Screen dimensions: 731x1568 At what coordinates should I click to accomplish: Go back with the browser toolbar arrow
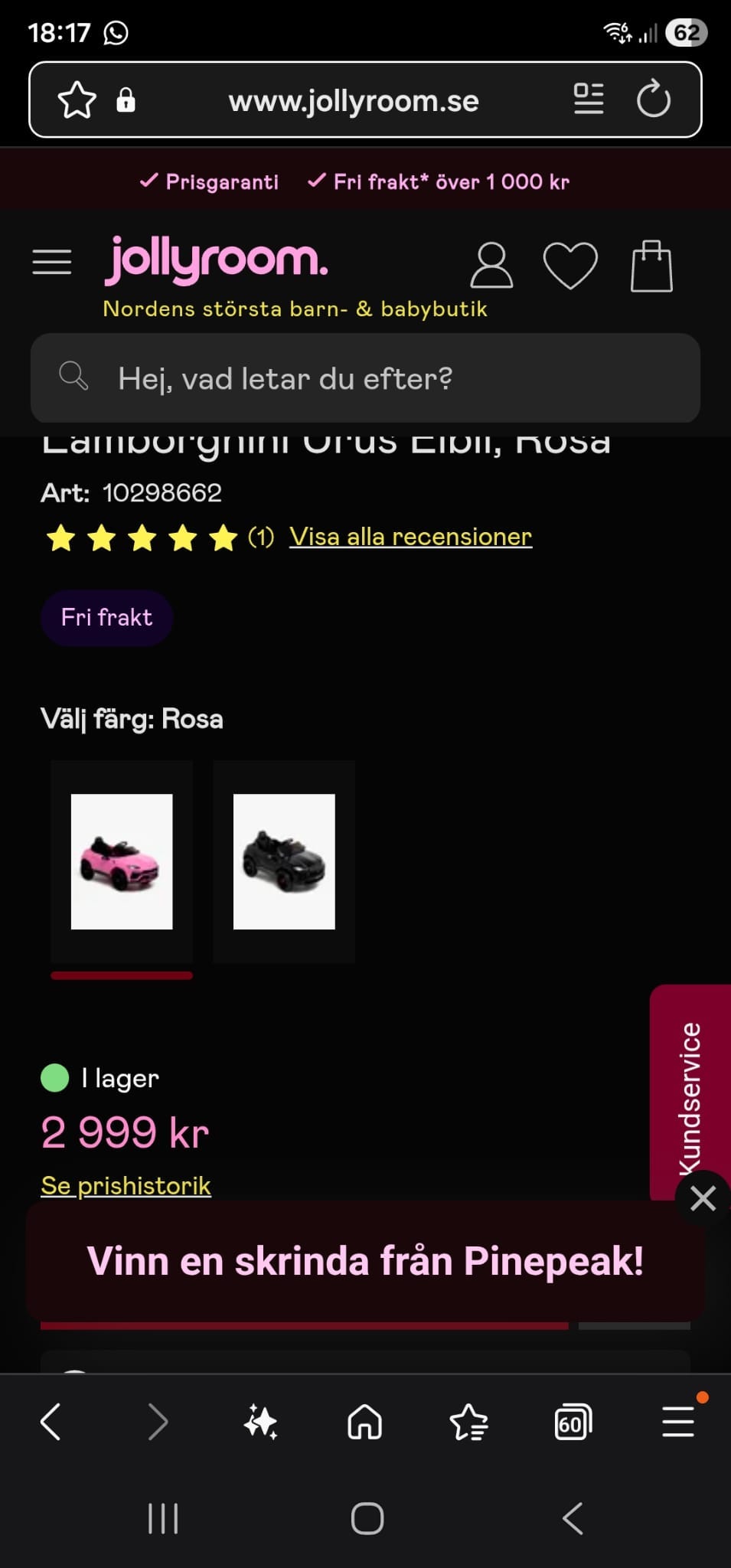click(51, 1422)
